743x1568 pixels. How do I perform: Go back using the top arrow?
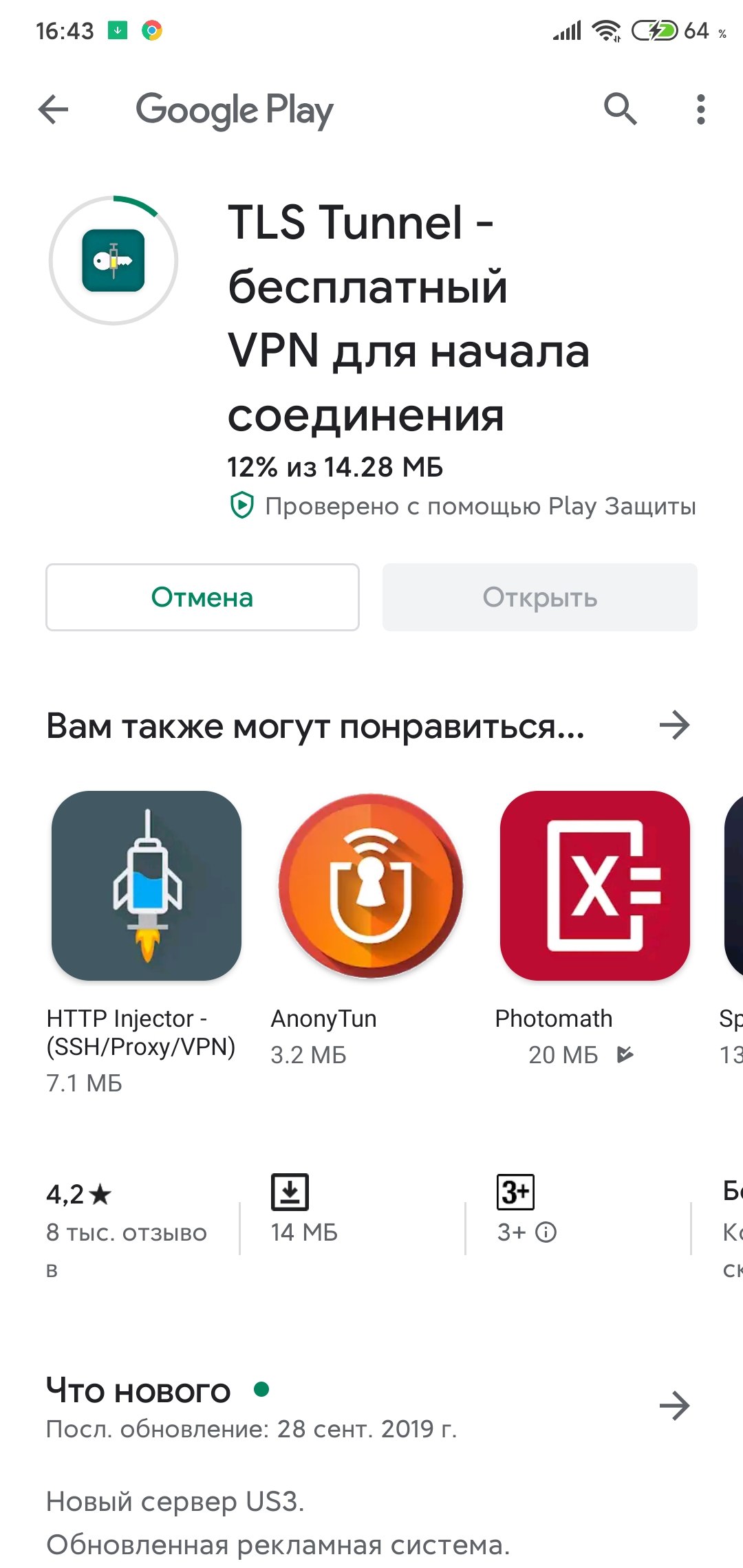[54, 109]
